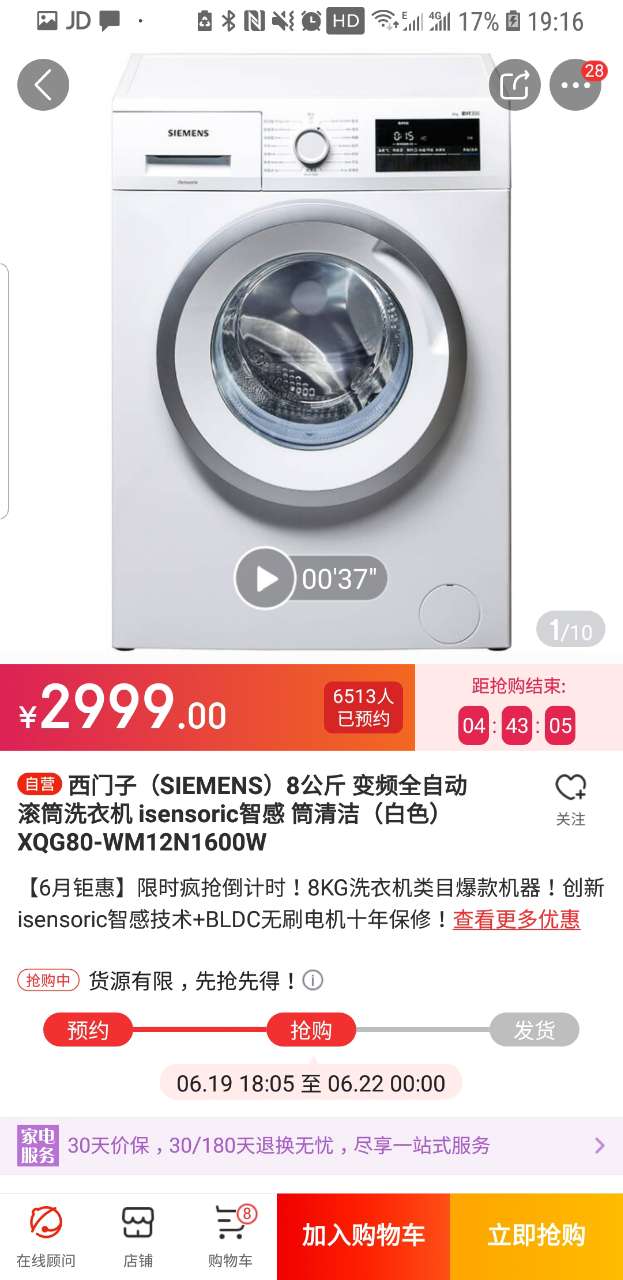Visit the 店铺 store page

point(138,1235)
